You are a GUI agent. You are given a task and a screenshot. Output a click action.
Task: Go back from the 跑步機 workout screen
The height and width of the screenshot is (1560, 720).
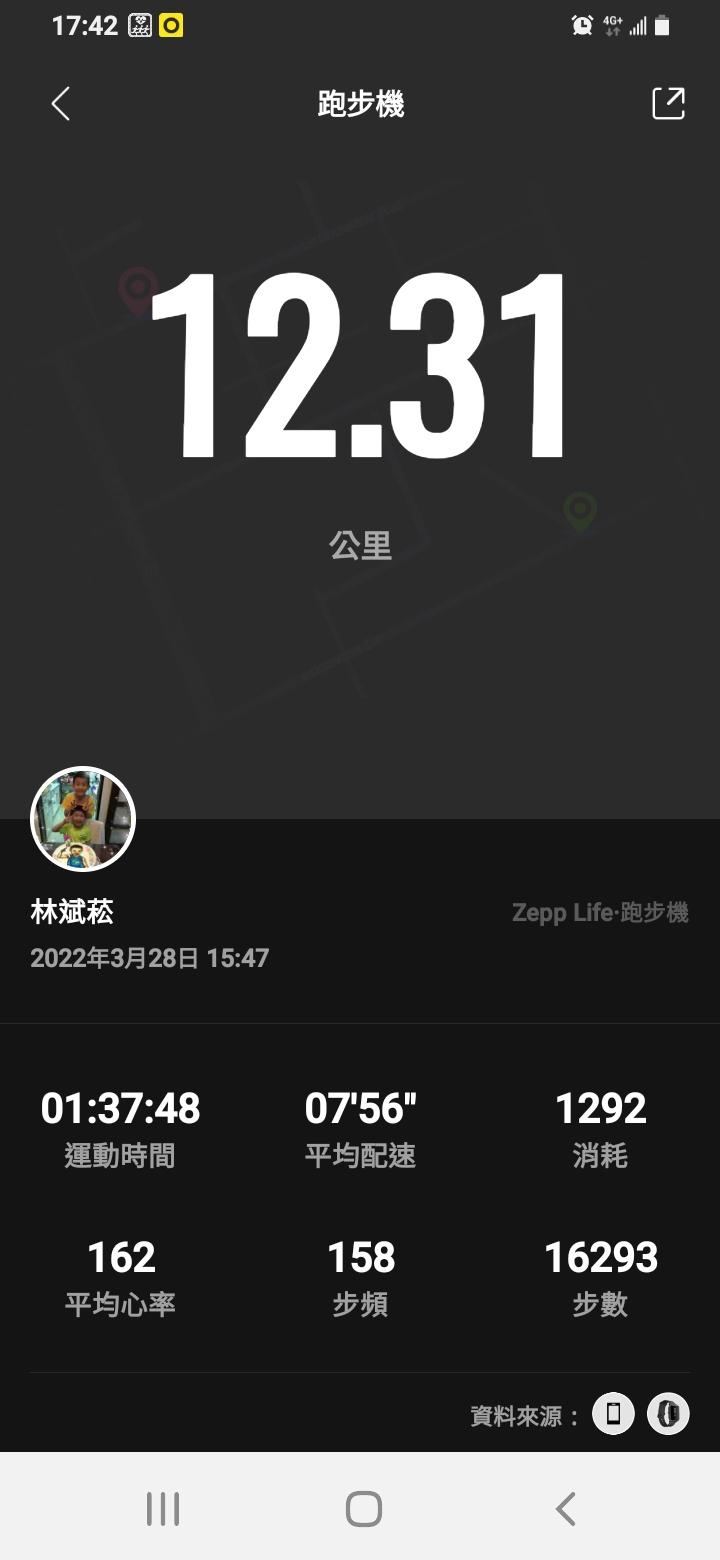(x=61, y=104)
